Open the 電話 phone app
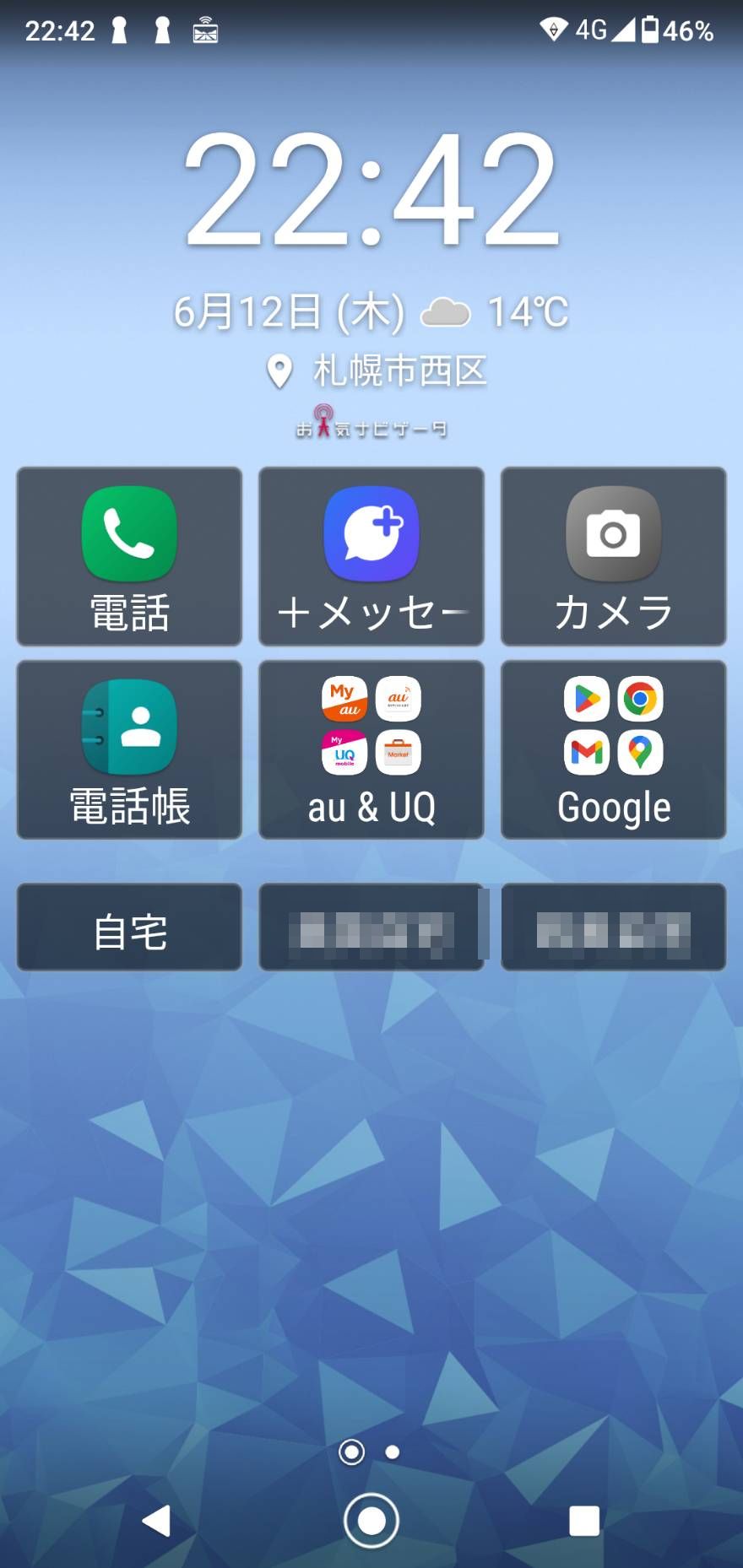Viewport: 743px width, 1568px height. (129, 556)
